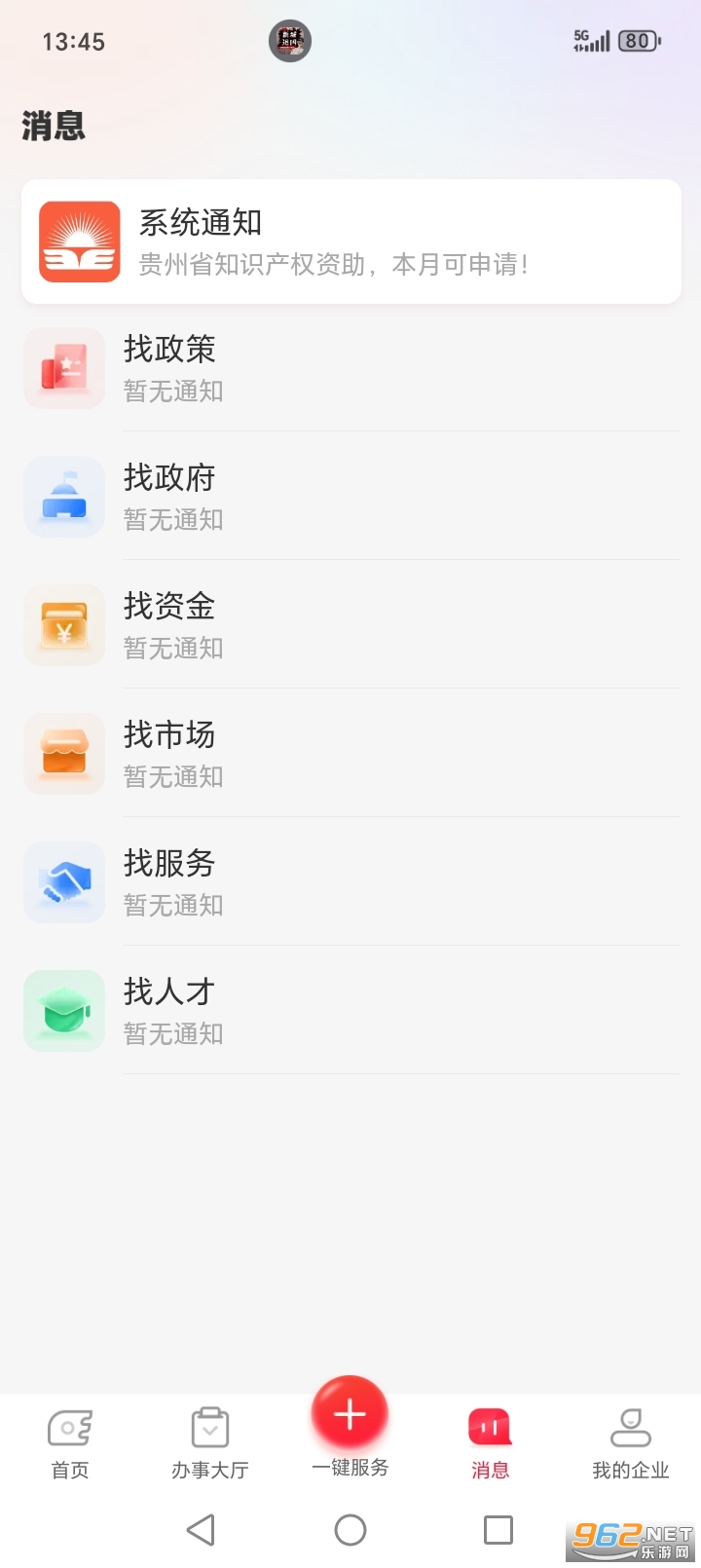Select the 找人才 graduation cap icon

tap(63, 1011)
